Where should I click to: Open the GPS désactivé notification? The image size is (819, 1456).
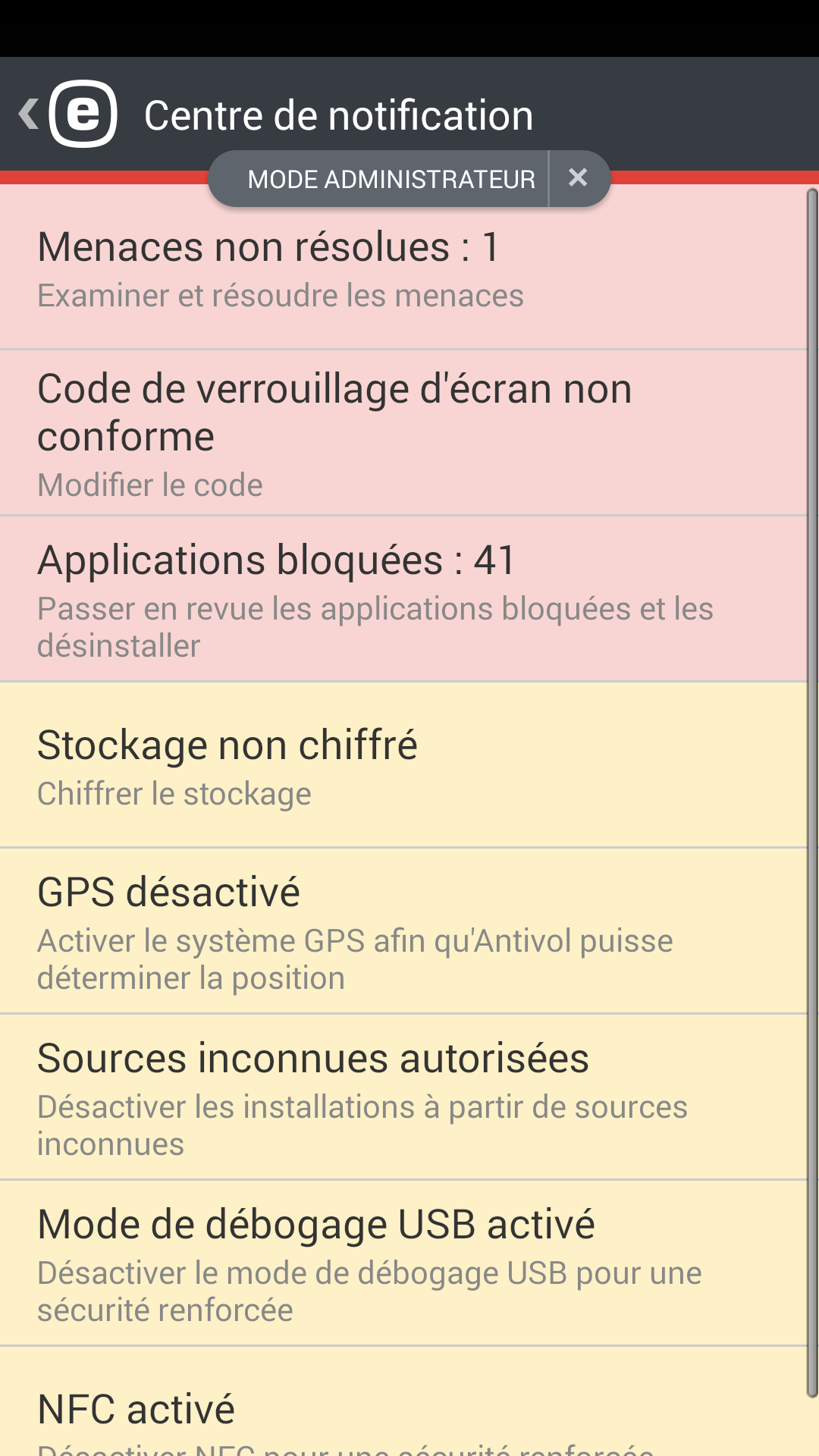[x=168, y=891]
